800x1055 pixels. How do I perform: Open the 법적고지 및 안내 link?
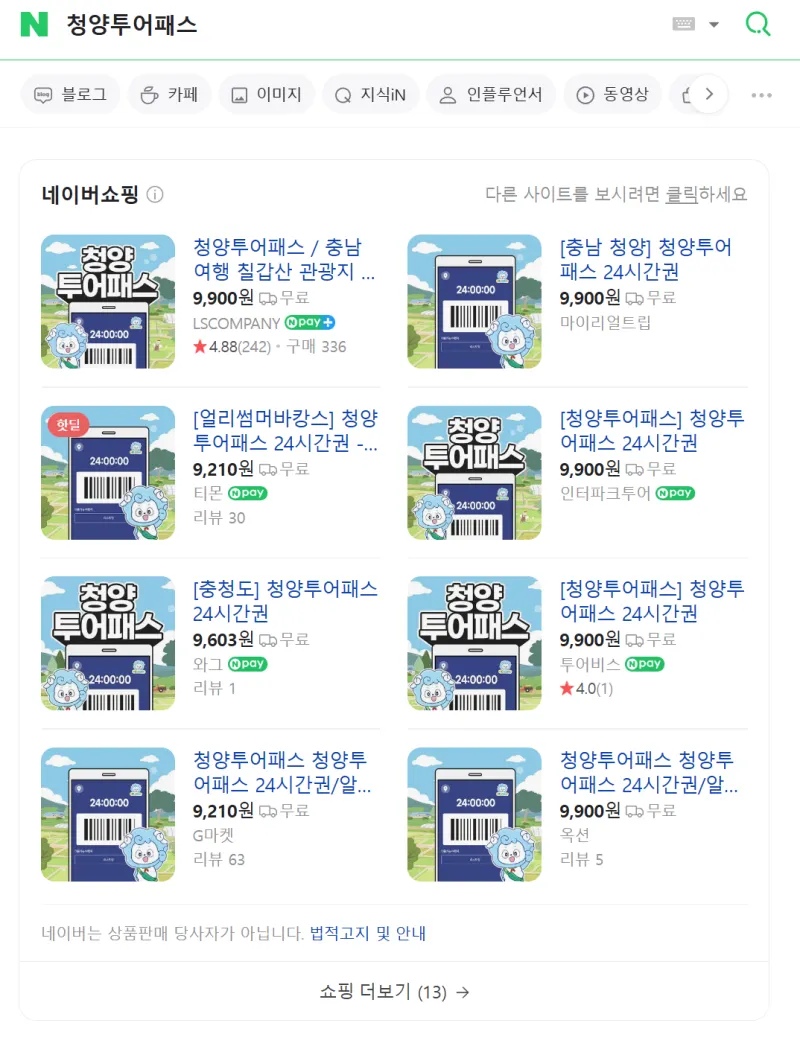click(x=368, y=933)
